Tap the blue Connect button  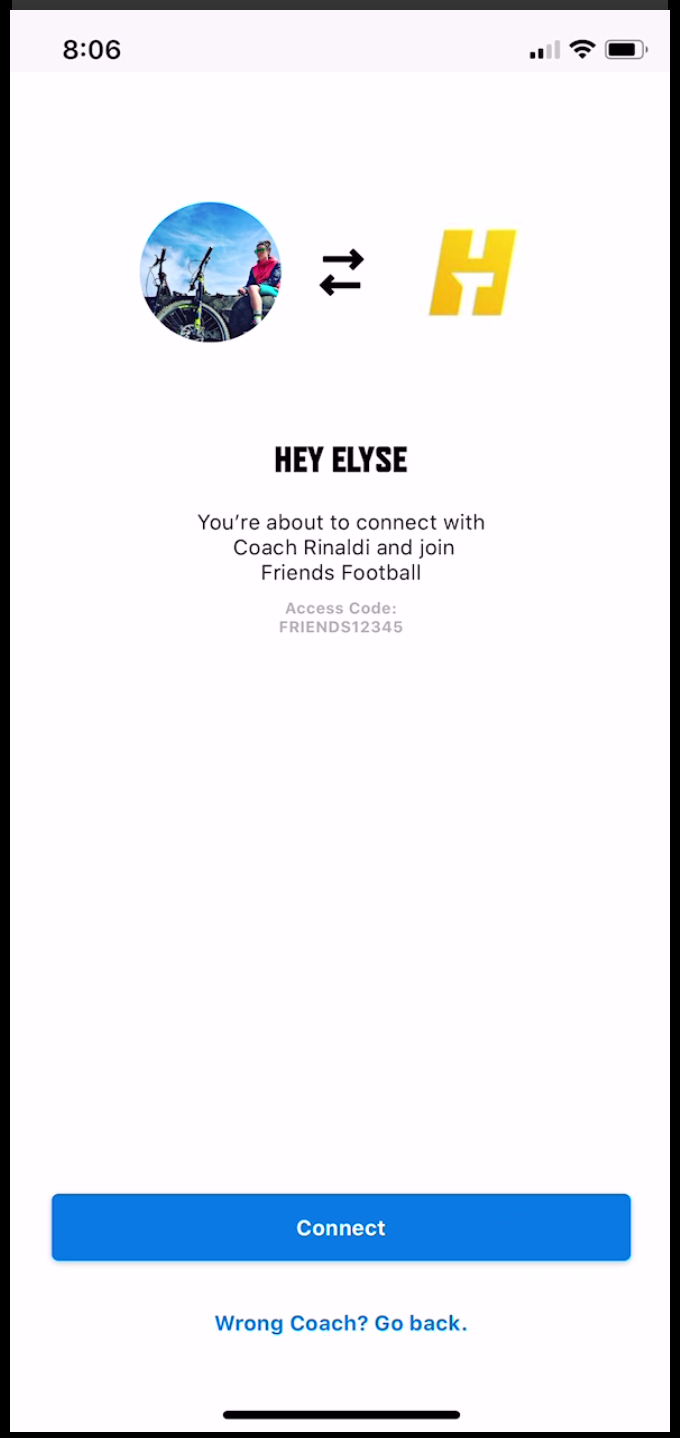coord(341,1227)
